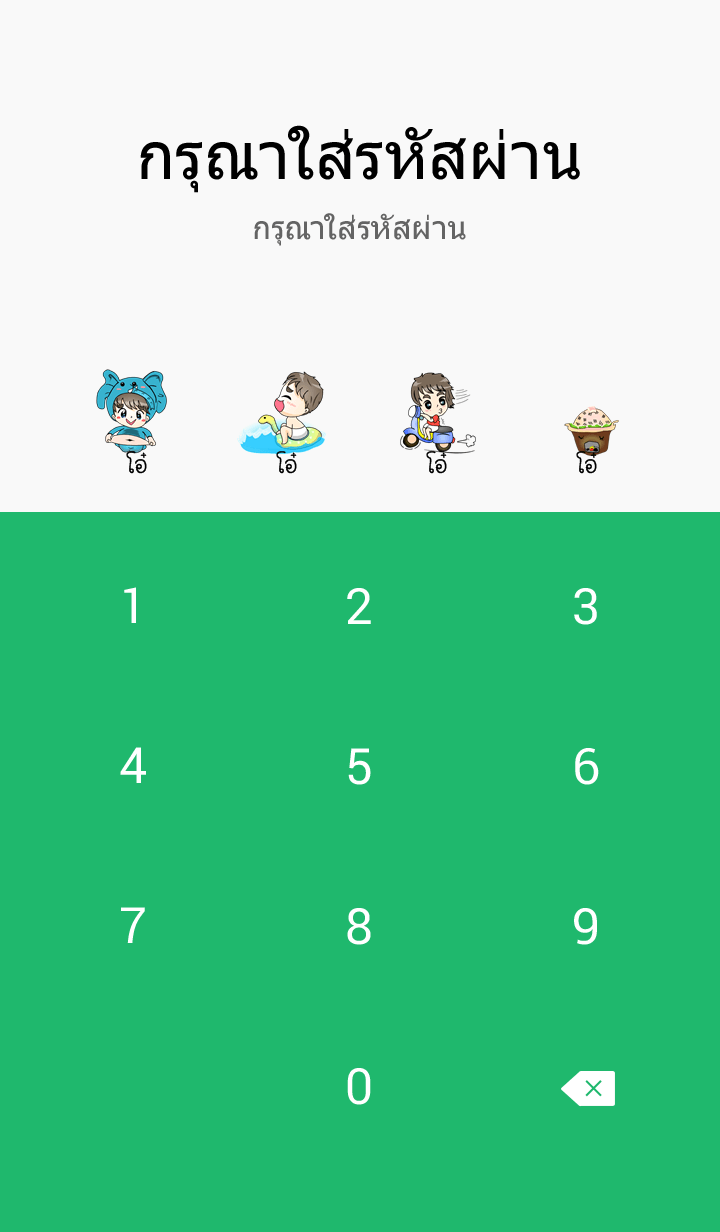The image size is (720, 1232).
Task: Tap the 8 key
Action: (x=359, y=927)
